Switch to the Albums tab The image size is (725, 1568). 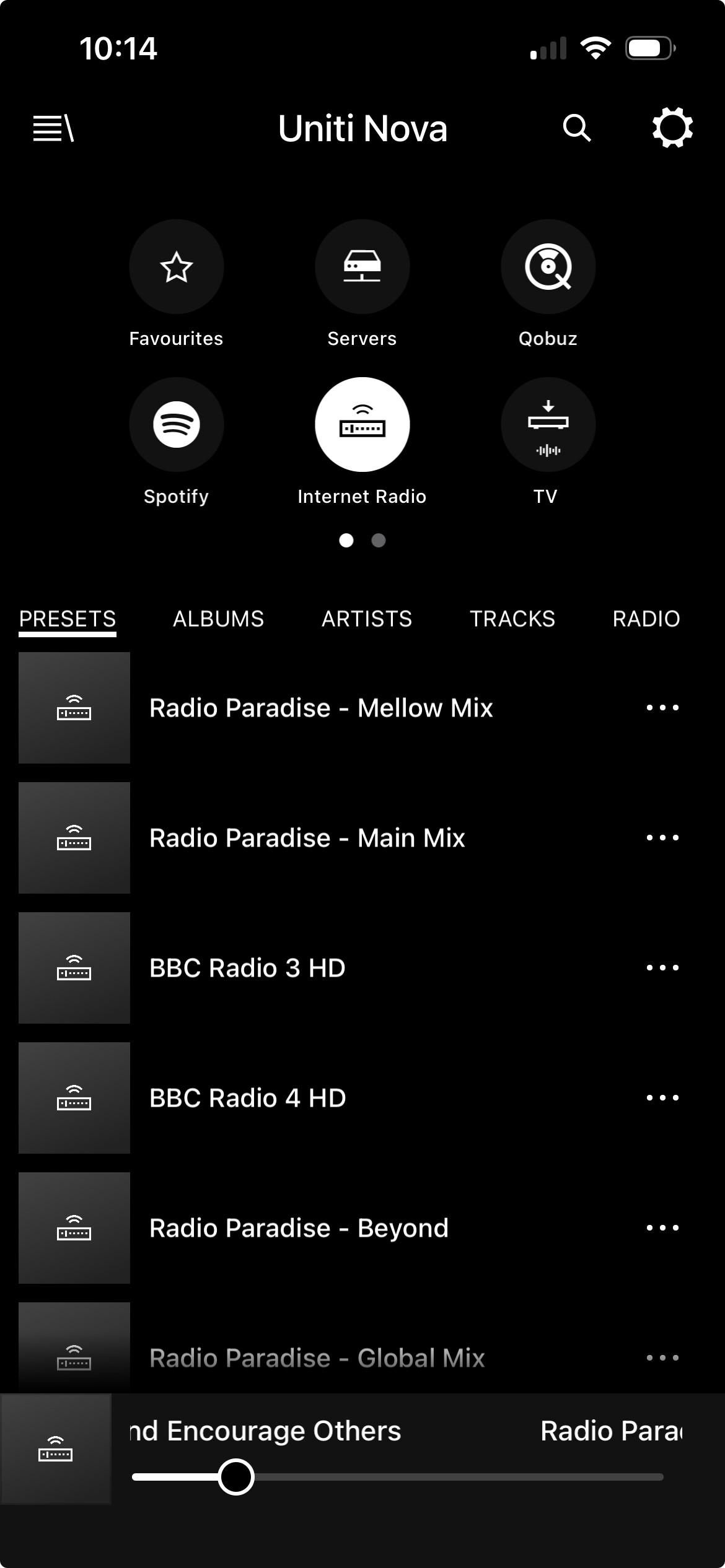218,619
